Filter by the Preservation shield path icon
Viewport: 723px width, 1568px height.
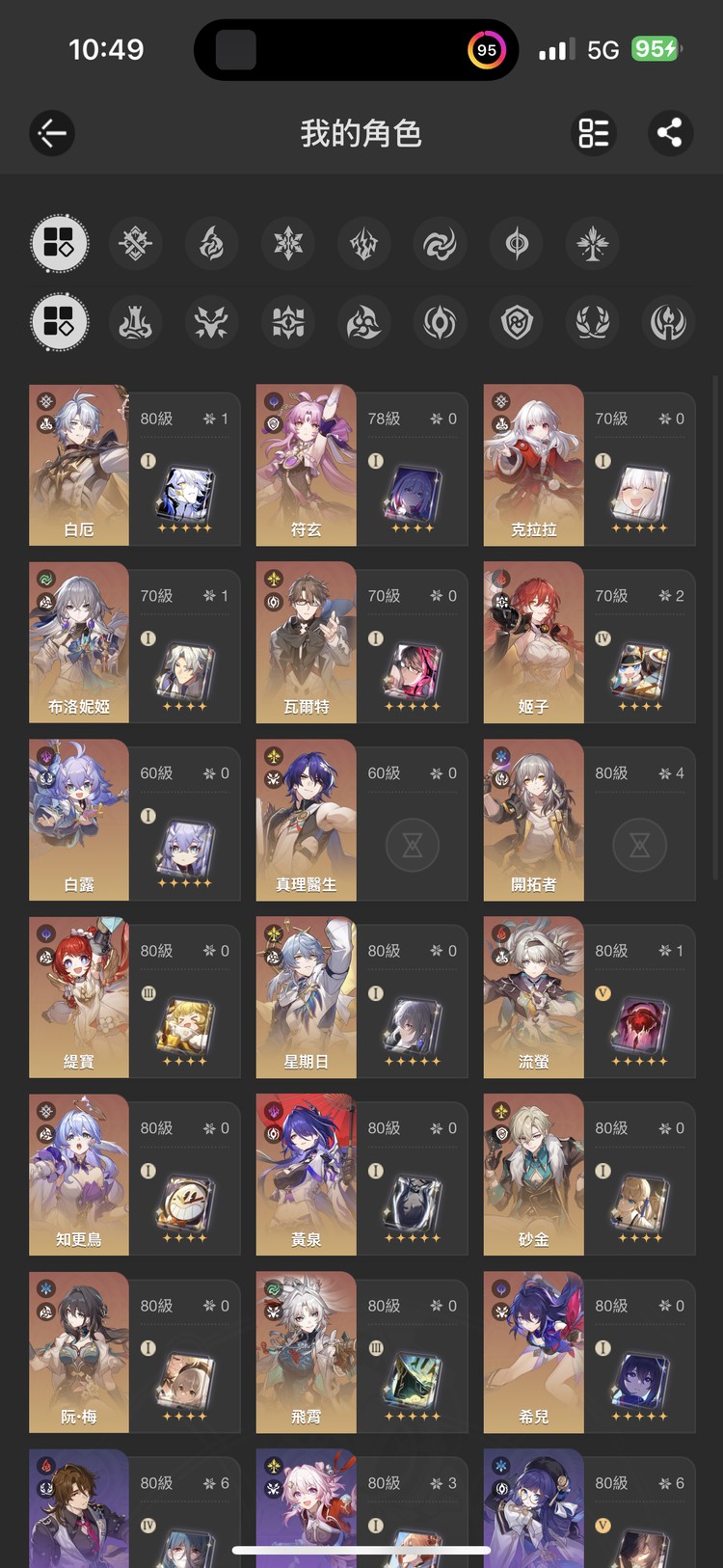click(517, 322)
